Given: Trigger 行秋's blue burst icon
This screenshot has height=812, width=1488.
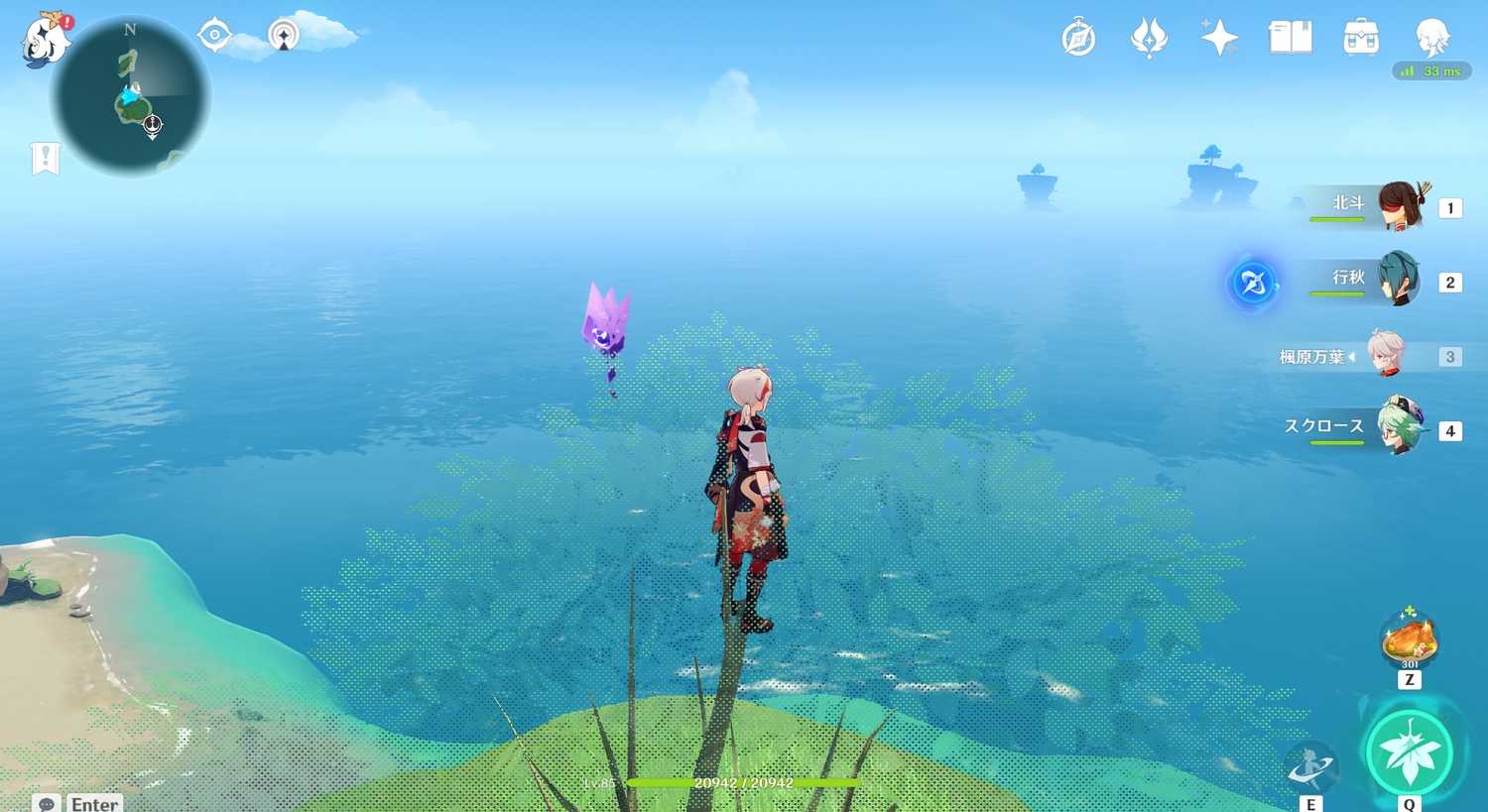Looking at the screenshot, I should pos(1252,284).
